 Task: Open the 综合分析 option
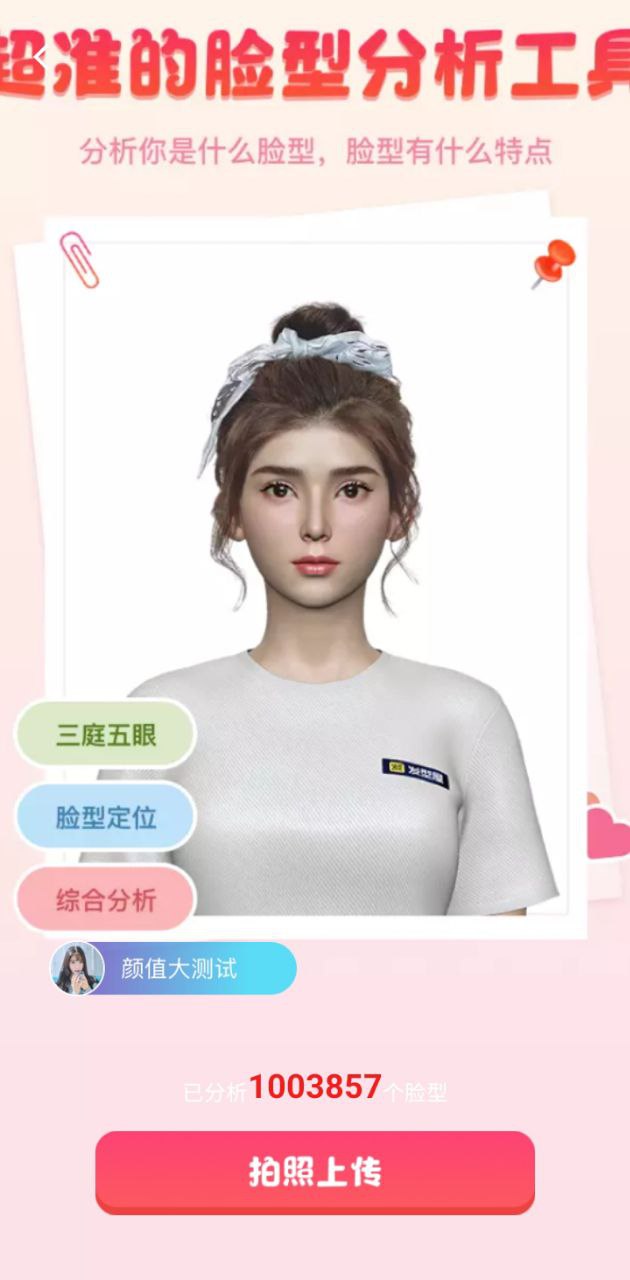(105, 899)
